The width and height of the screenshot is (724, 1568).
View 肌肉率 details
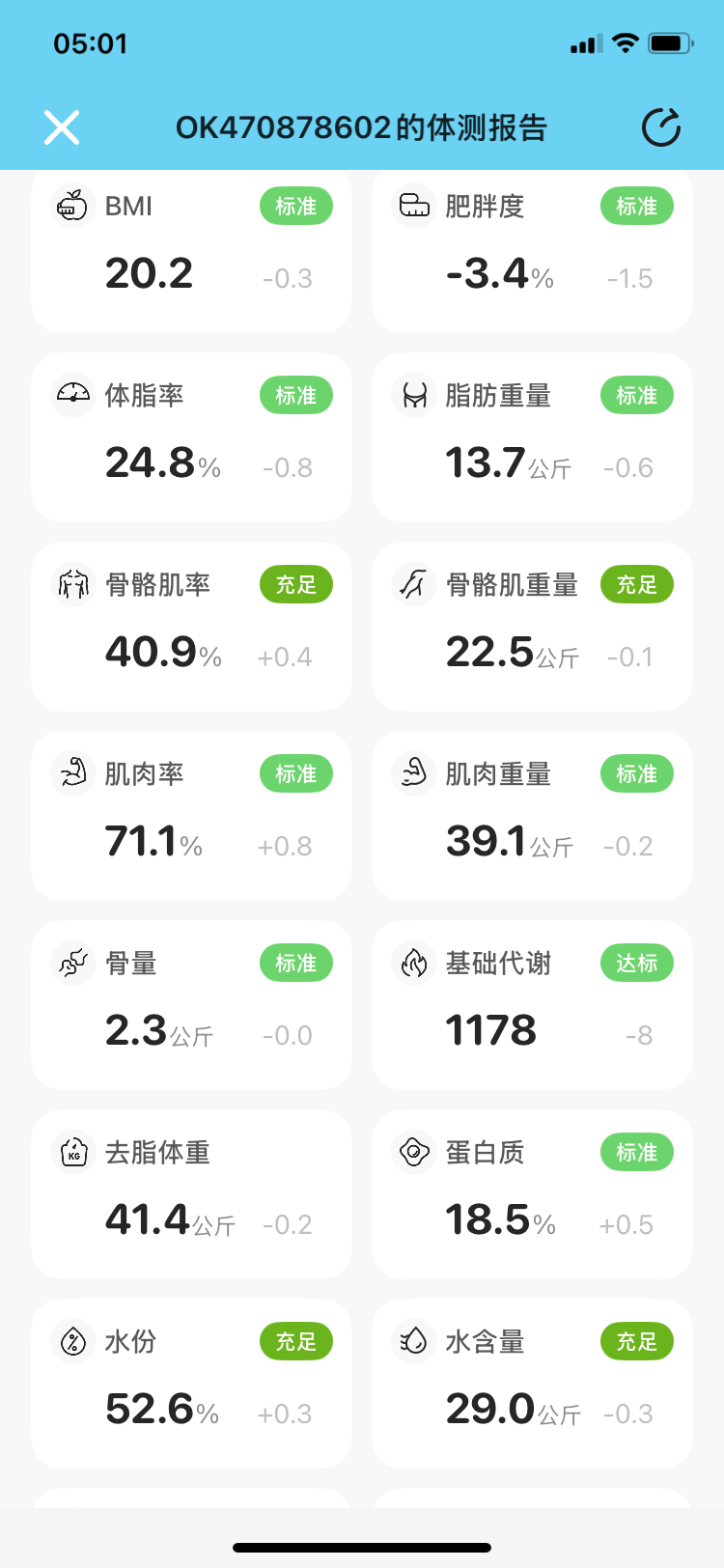click(x=191, y=816)
